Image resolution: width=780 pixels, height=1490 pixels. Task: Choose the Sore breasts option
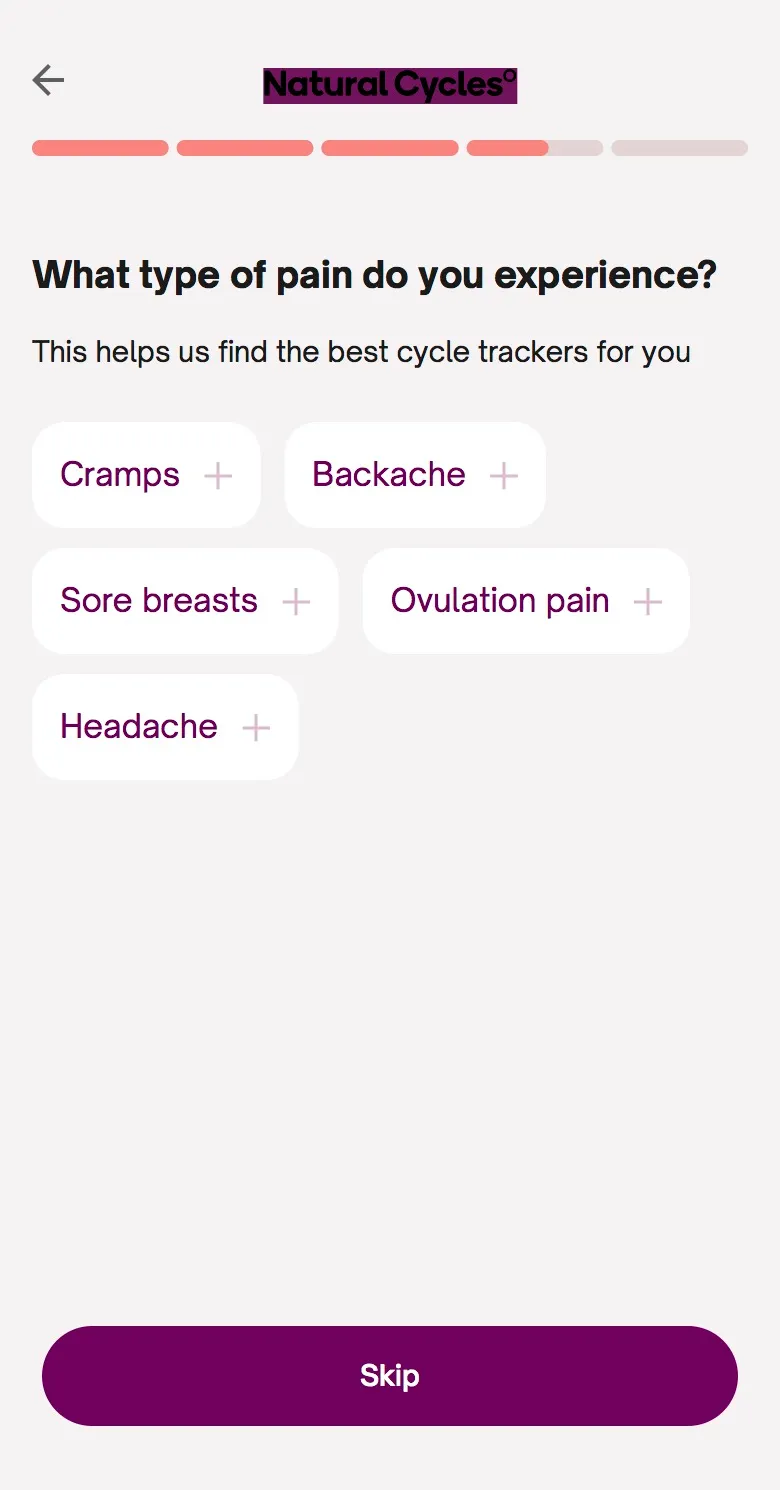185,601
